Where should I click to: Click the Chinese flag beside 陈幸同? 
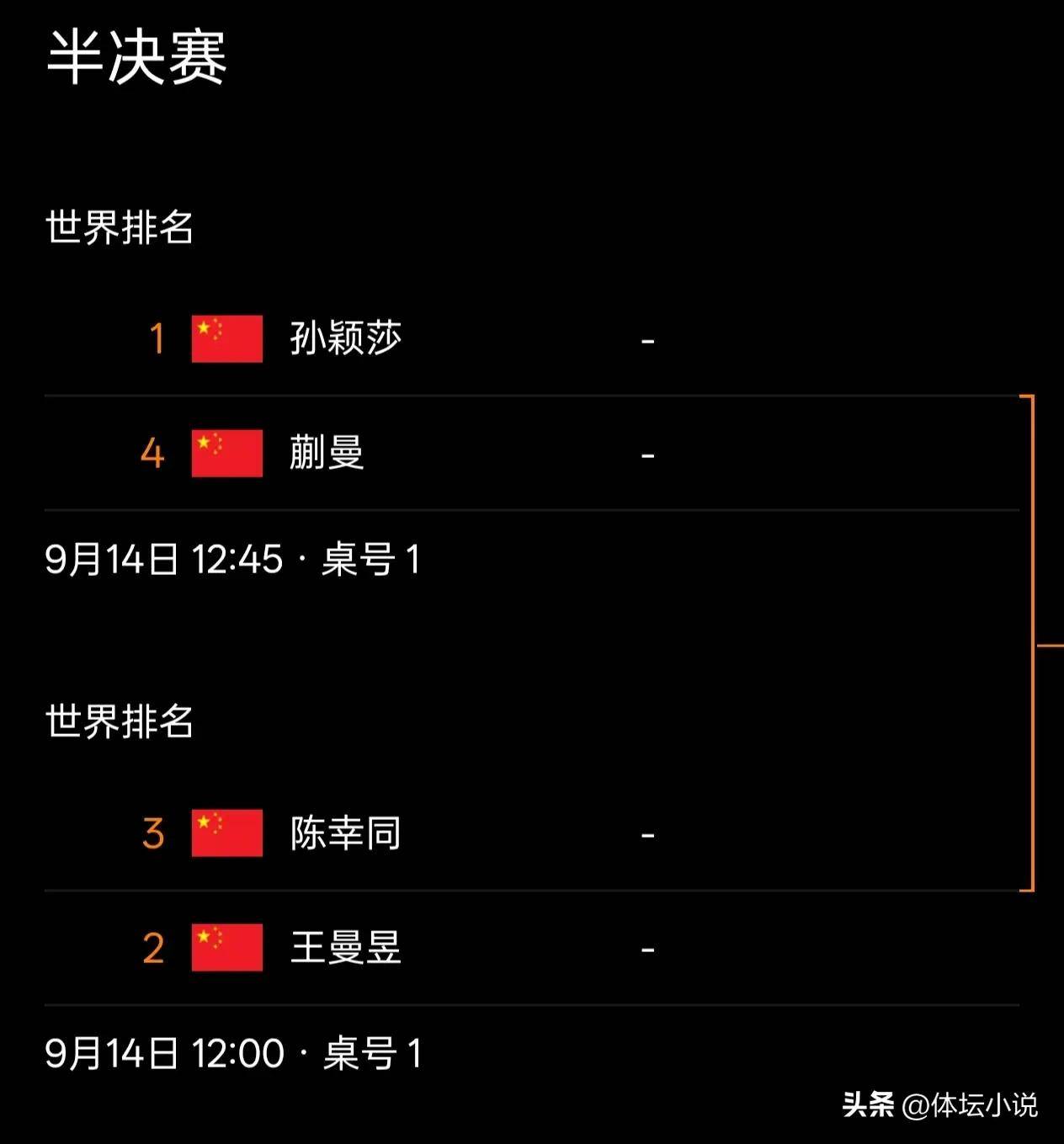click(226, 833)
